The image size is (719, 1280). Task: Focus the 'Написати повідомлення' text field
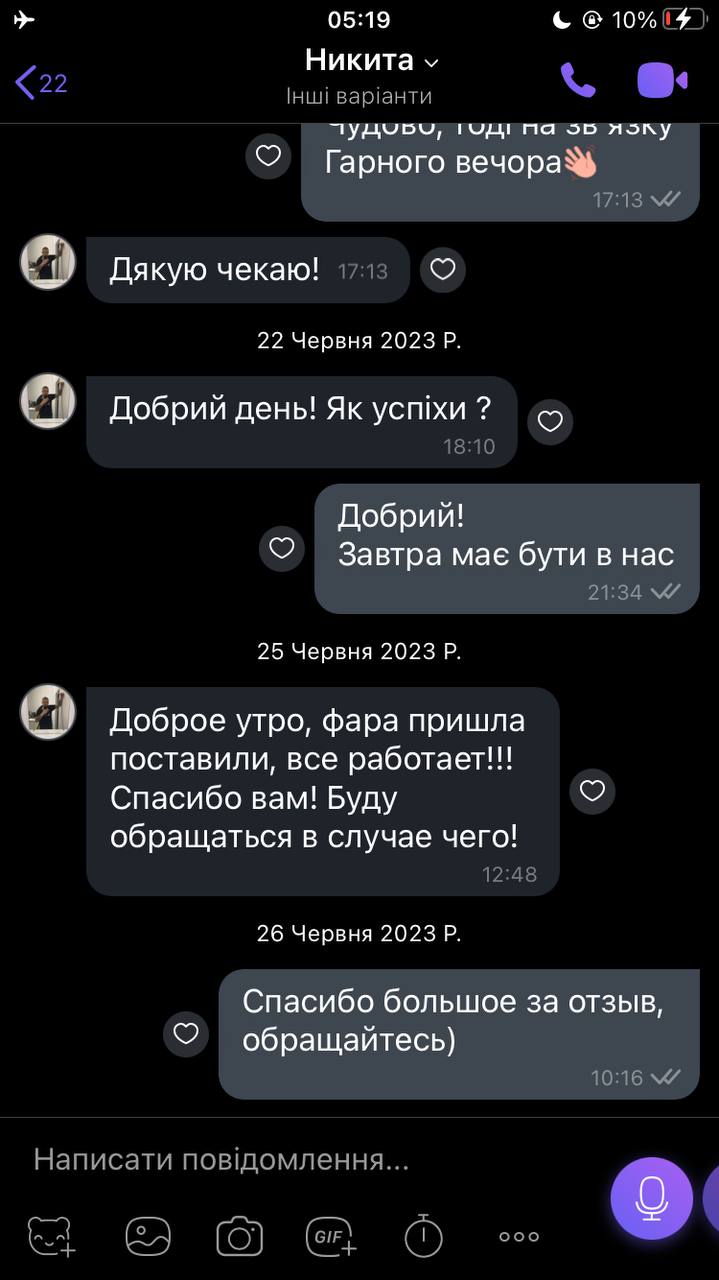pos(300,1160)
